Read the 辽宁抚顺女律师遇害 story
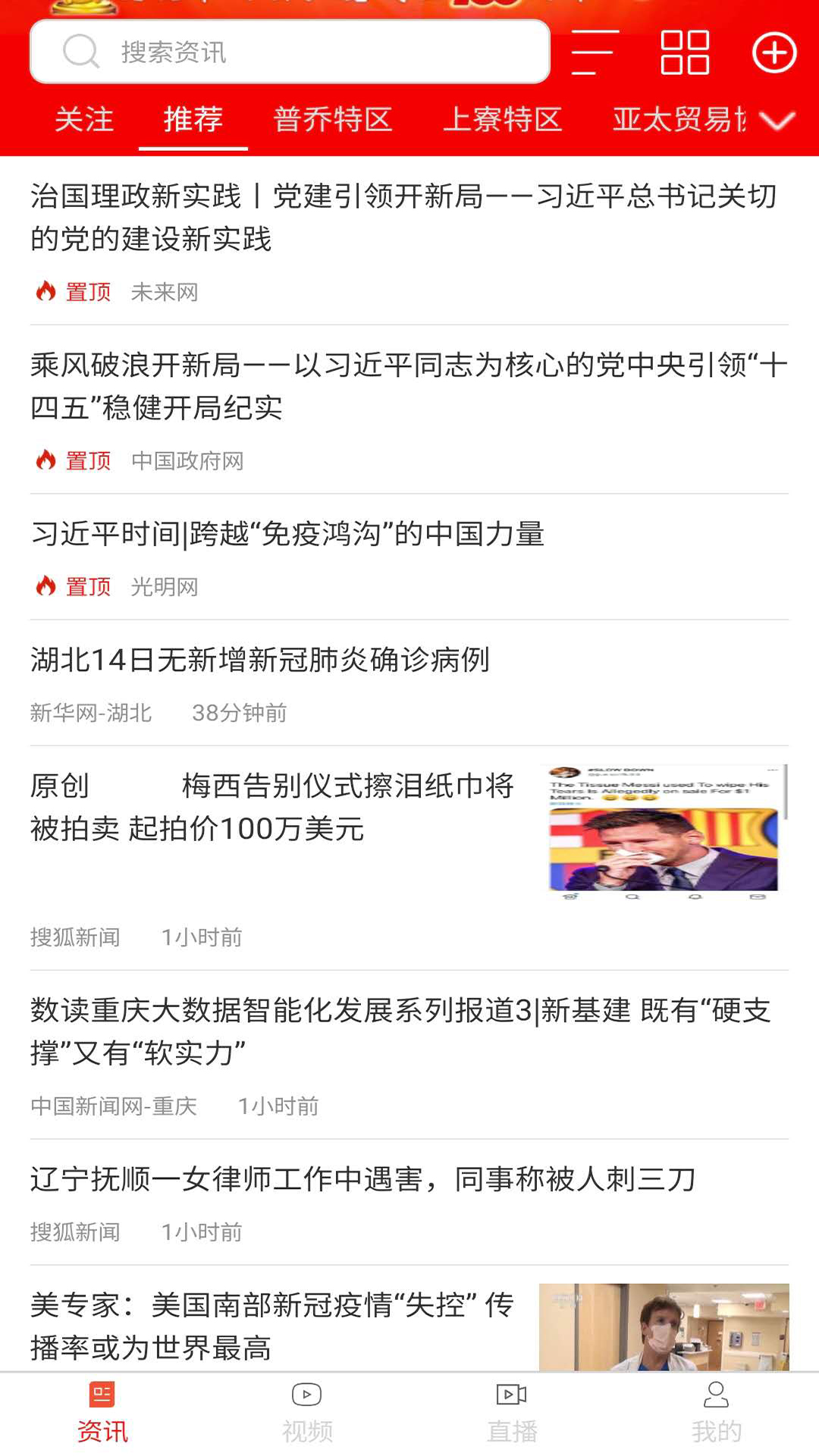Viewport: 819px width, 1456px height. (362, 1179)
